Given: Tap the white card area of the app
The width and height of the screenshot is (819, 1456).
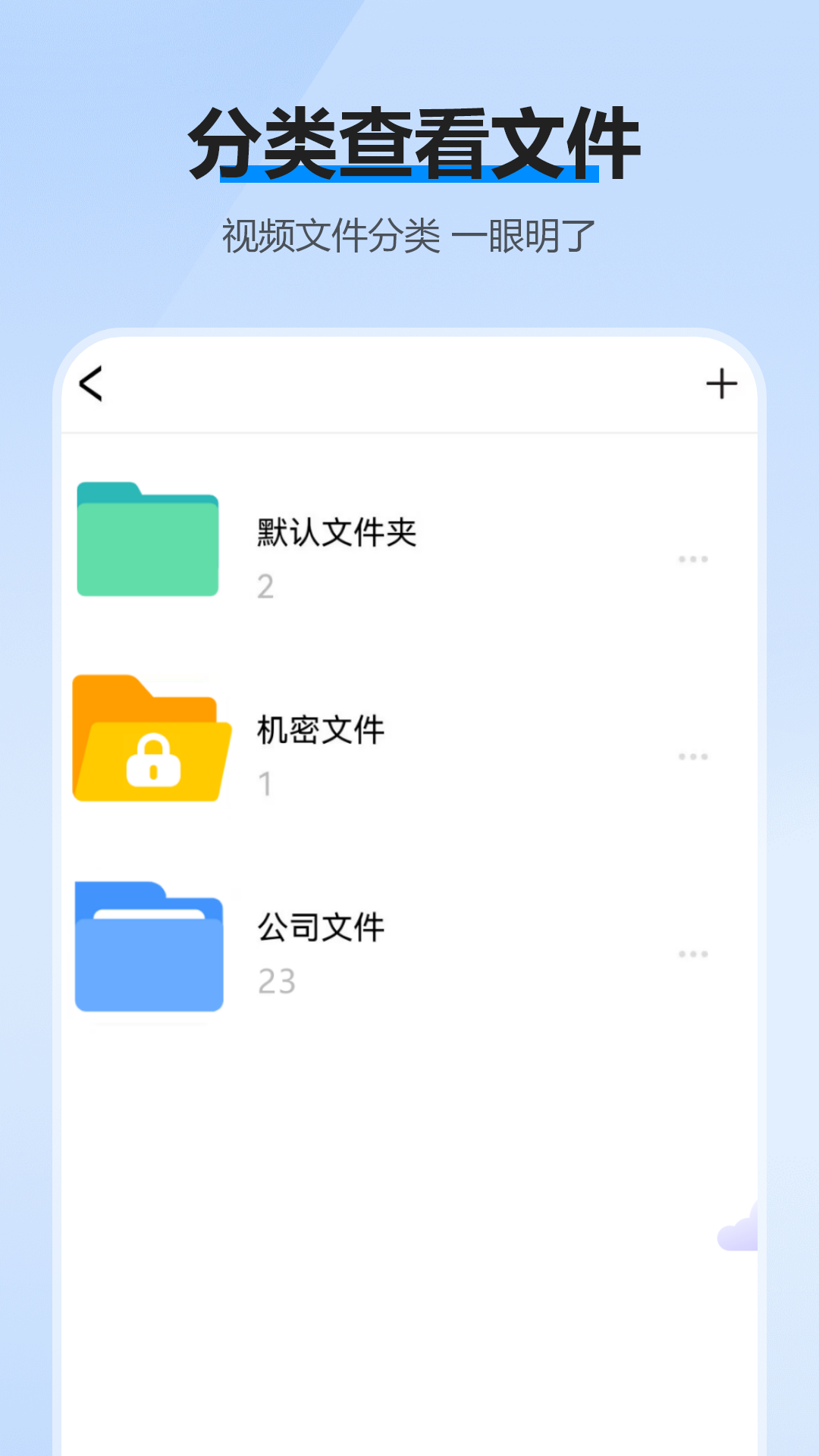Looking at the screenshot, I should click(x=409, y=1137).
